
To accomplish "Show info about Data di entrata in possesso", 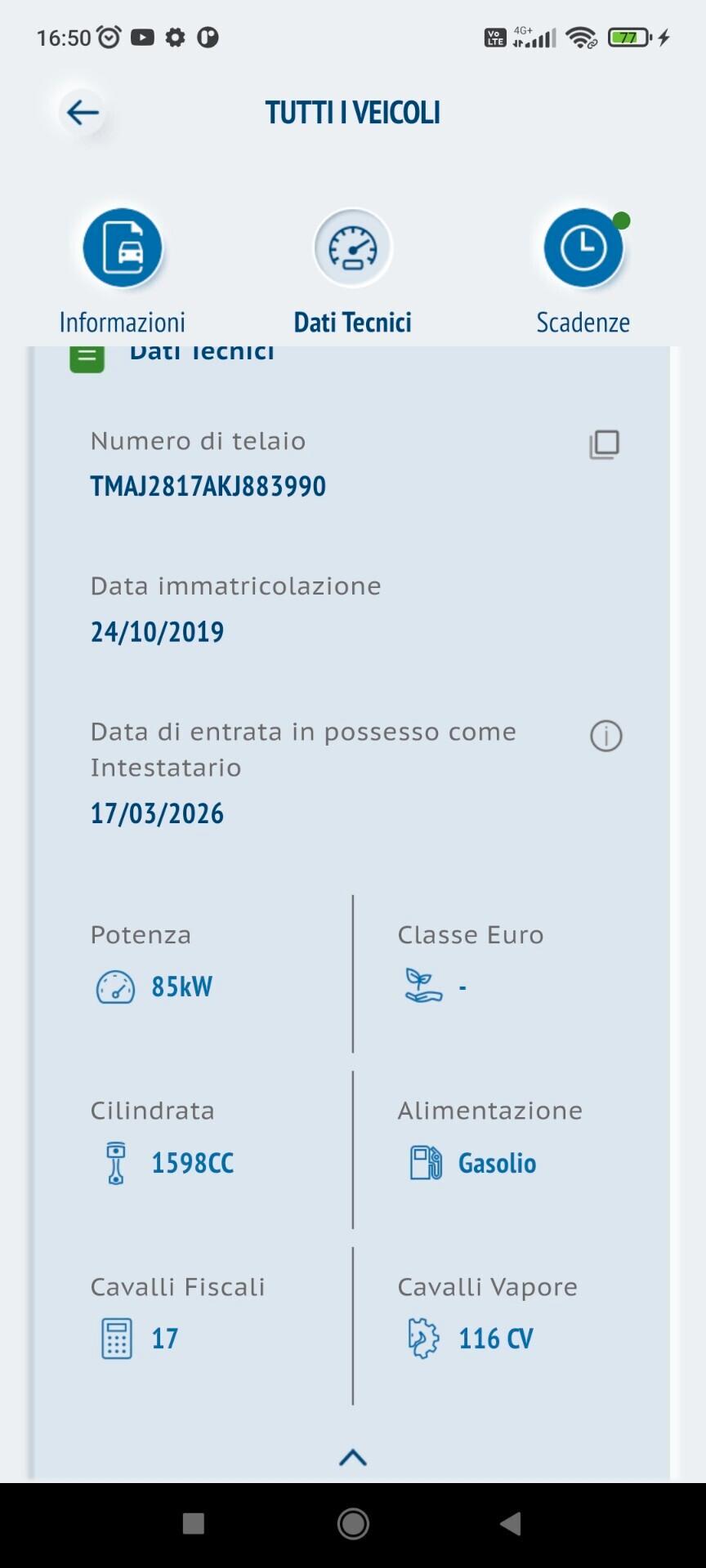I will (605, 736).
